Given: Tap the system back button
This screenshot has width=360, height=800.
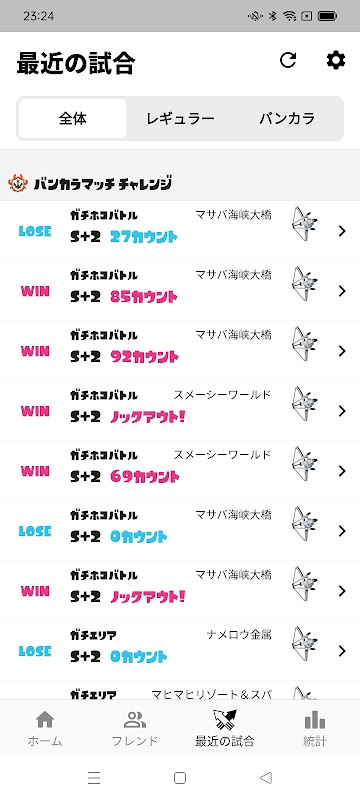Looking at the screenshot, I should click(266, 778).
